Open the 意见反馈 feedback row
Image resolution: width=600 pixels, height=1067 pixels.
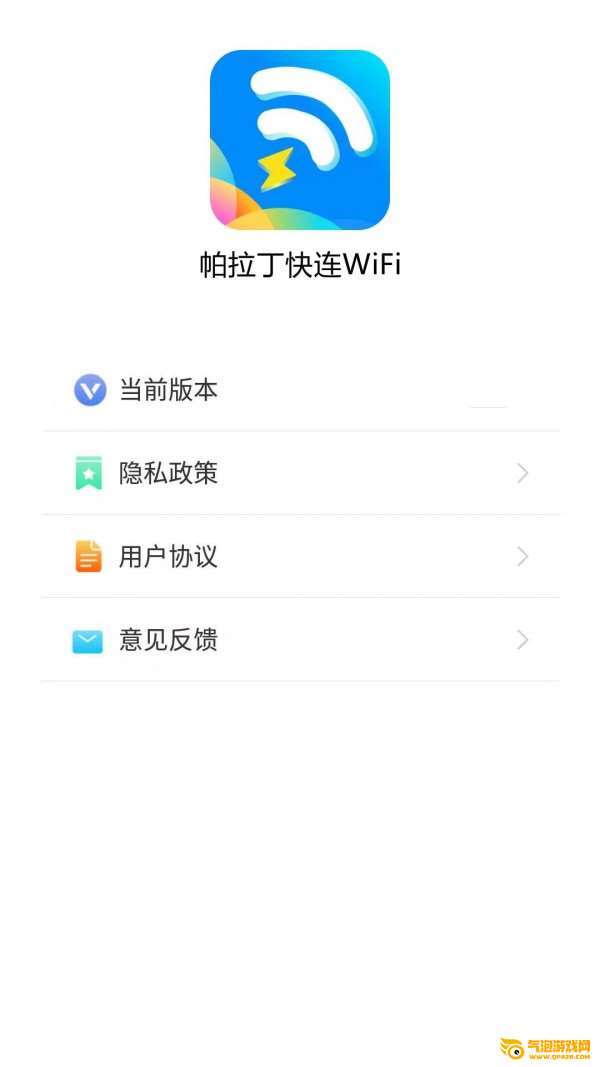pyautogui.click(x=300, y=640)
